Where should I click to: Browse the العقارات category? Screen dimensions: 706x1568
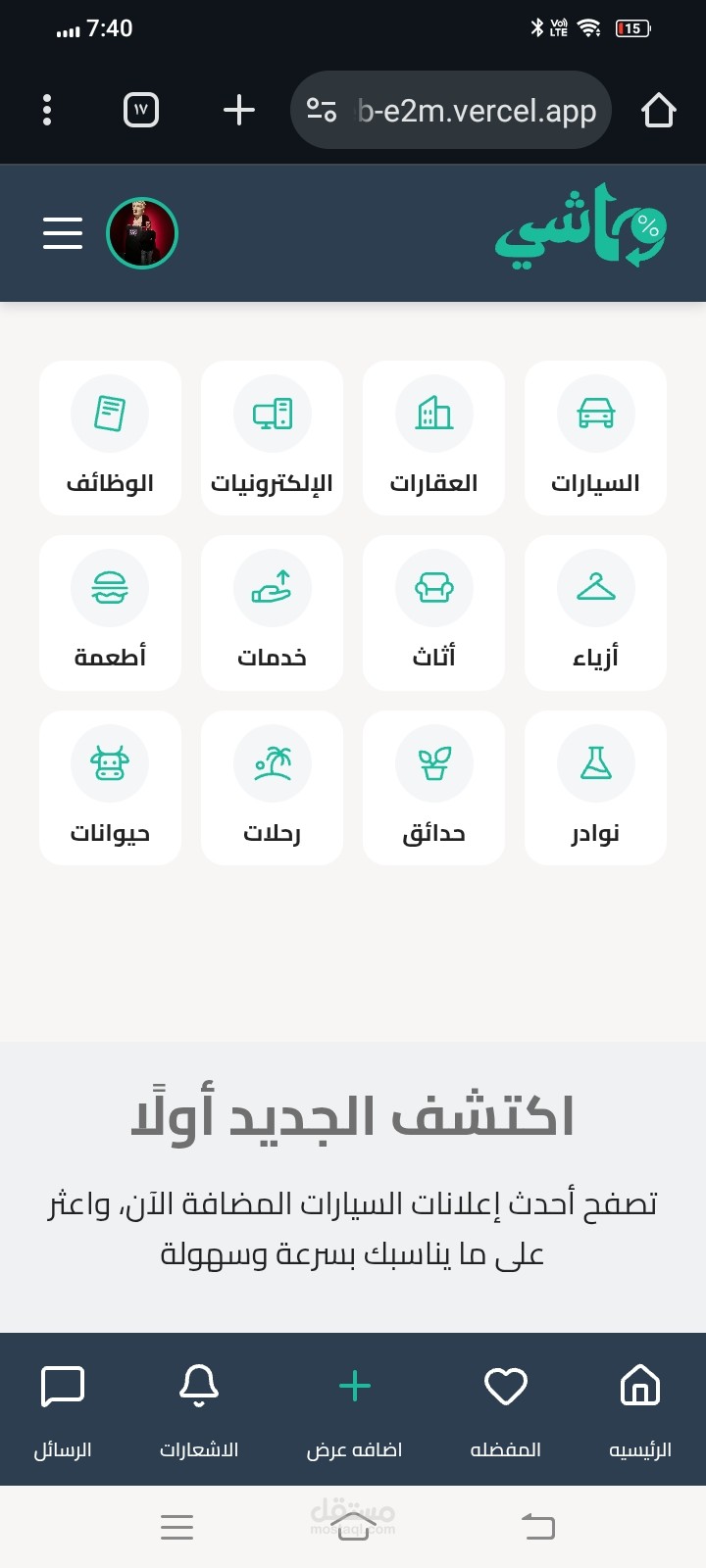(433, 437)
